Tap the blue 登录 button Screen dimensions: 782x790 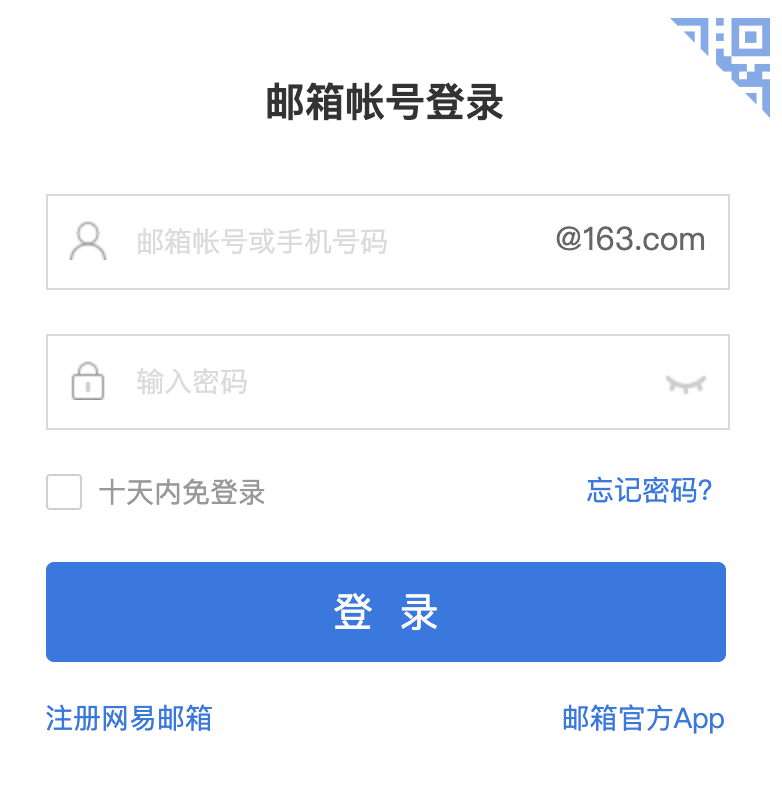coord(386,612)
